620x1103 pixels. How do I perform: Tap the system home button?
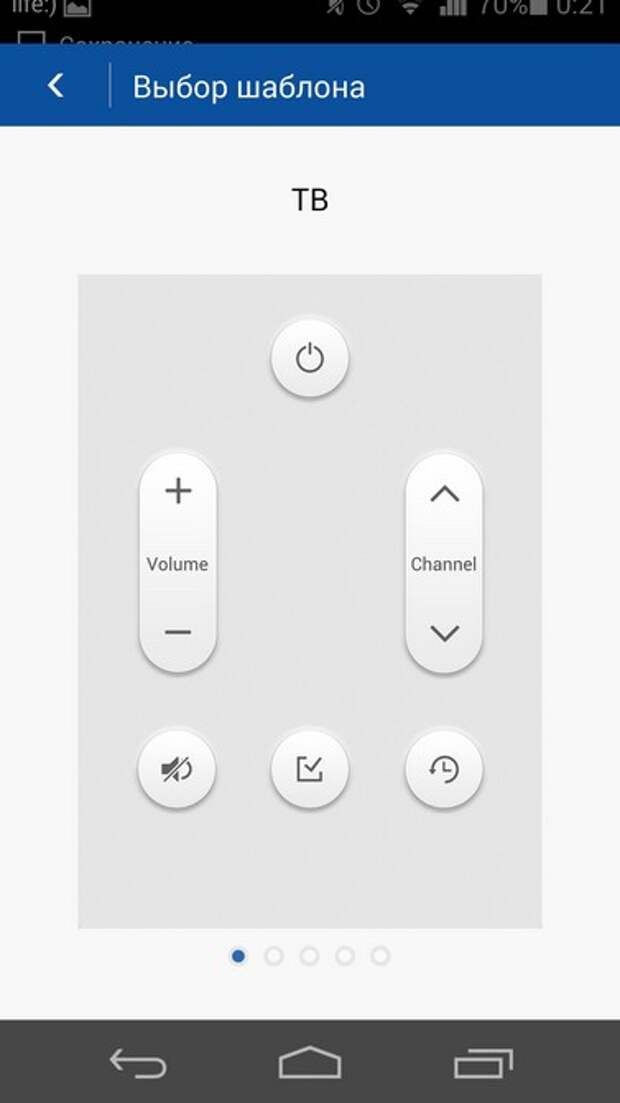click(310, 1062)
